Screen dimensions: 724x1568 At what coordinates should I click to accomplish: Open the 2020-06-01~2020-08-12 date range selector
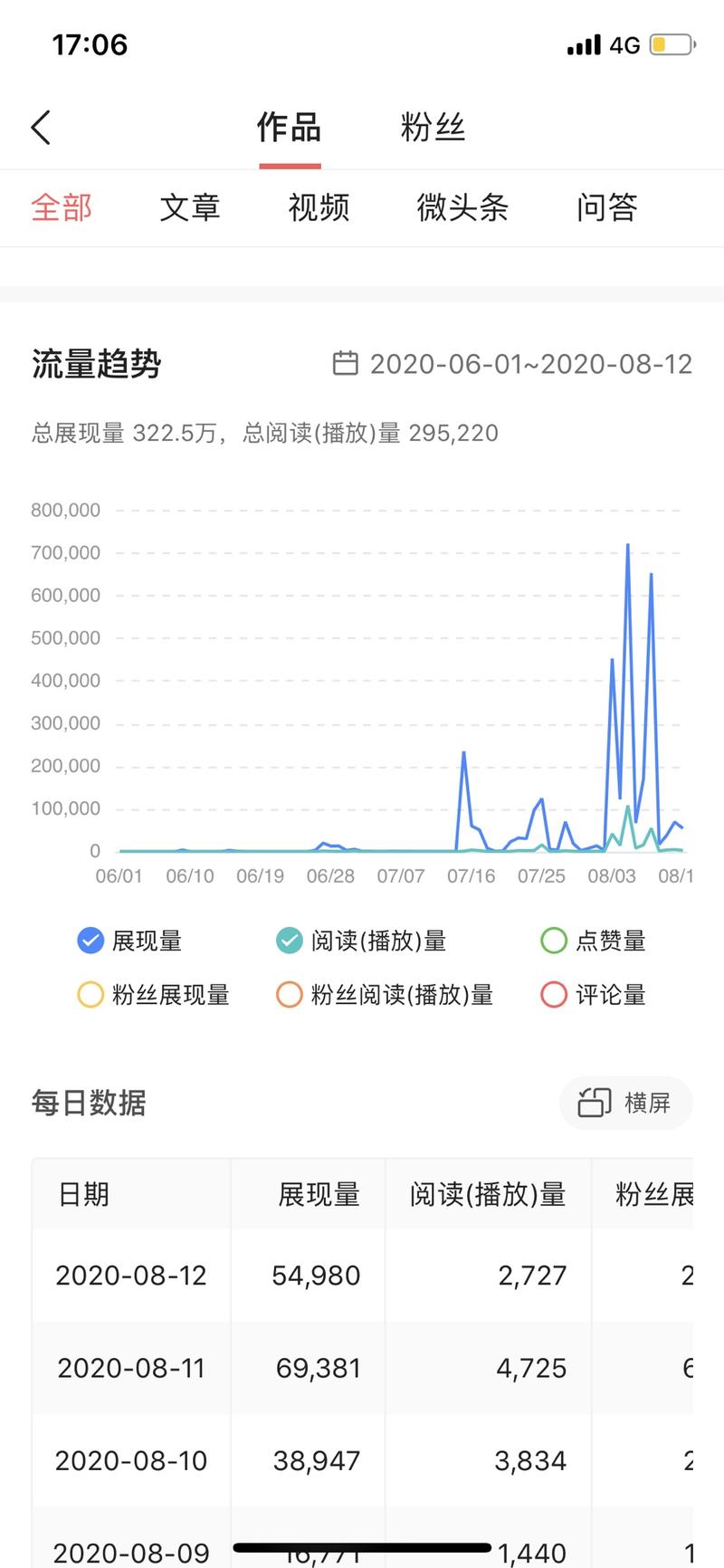coord(529,364)
